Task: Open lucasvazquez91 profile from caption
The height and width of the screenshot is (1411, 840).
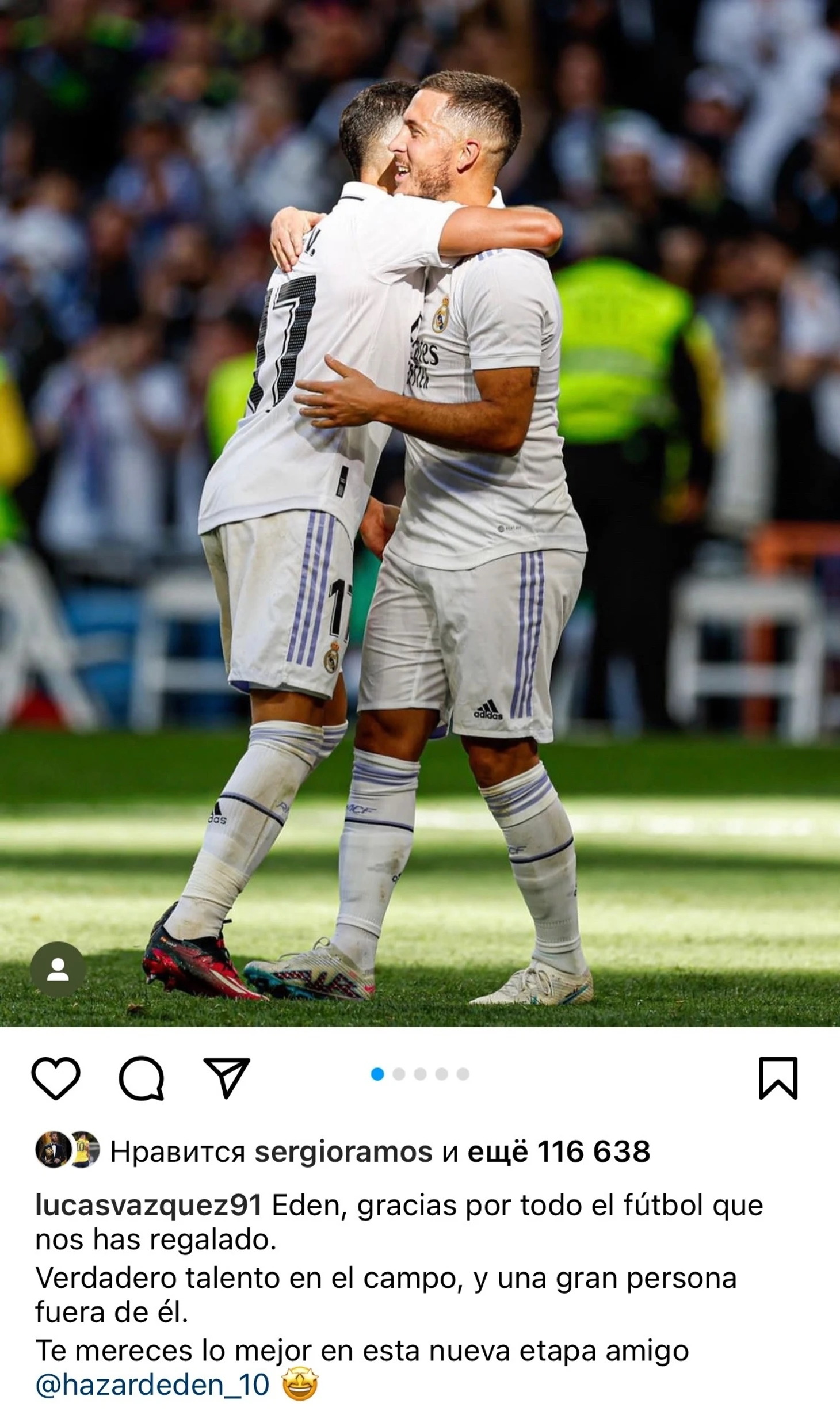Action: pyautogui.click(x=149, y=1206)
